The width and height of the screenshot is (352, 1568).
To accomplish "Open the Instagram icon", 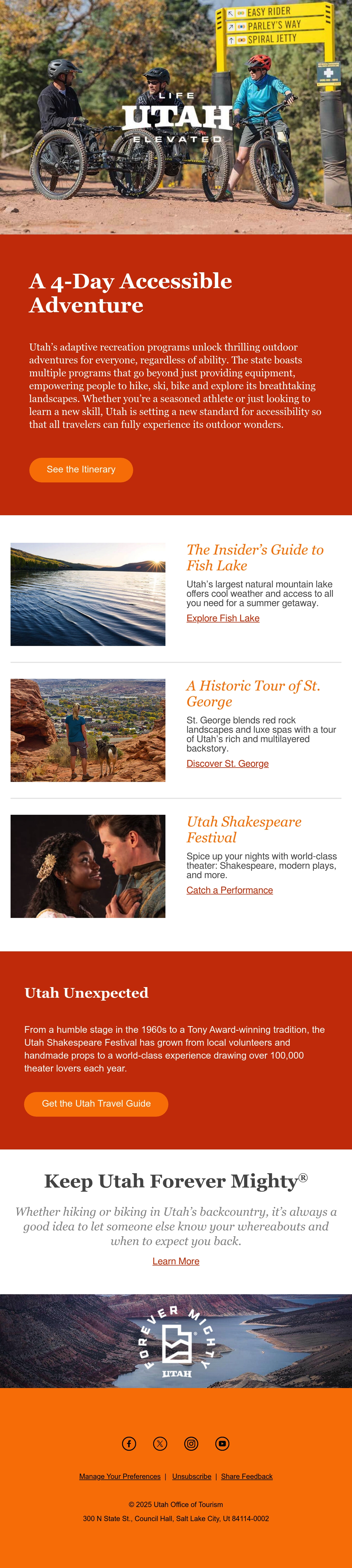I will click(x=191, y=1443).
